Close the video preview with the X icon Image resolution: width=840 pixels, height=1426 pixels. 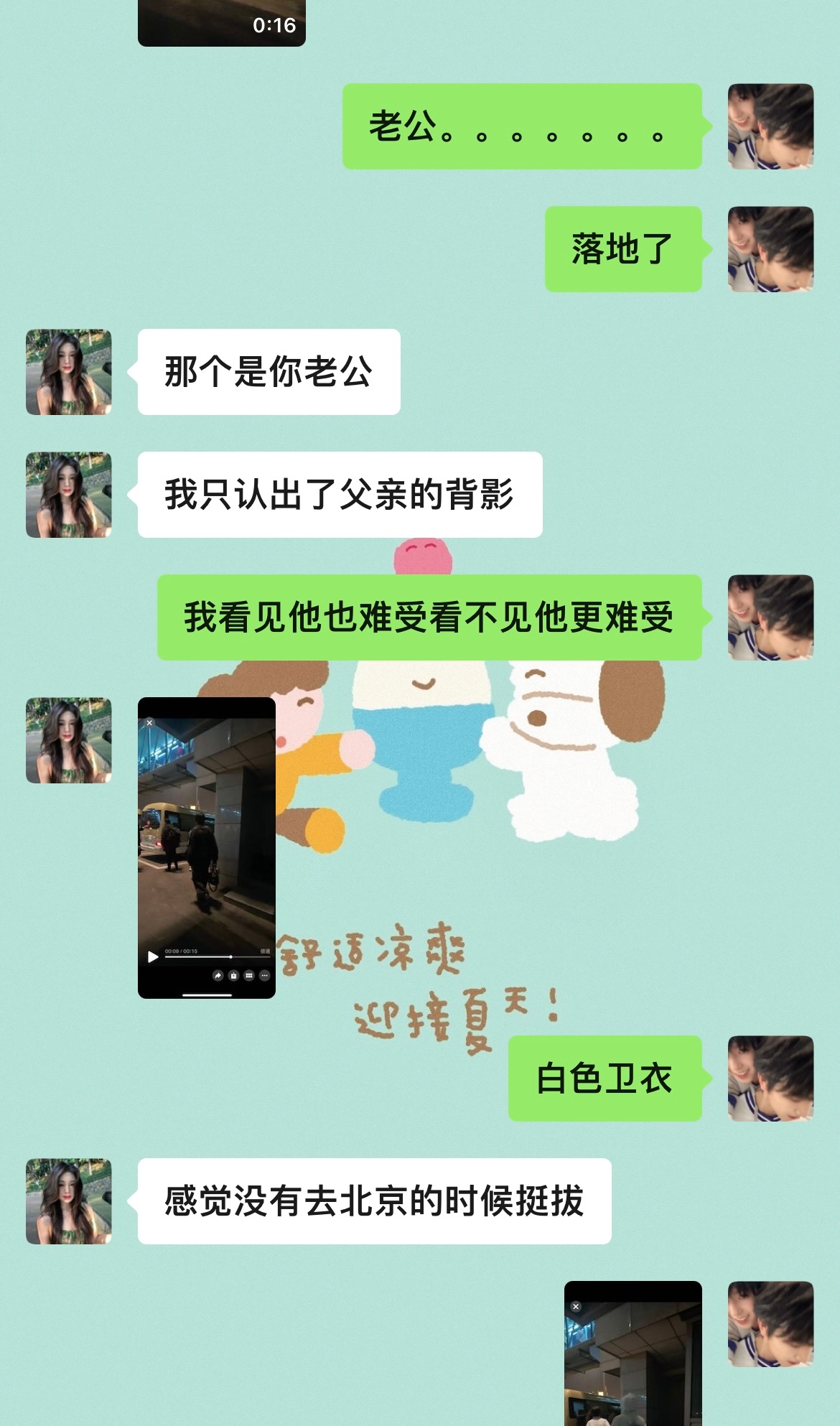(151, 724)
